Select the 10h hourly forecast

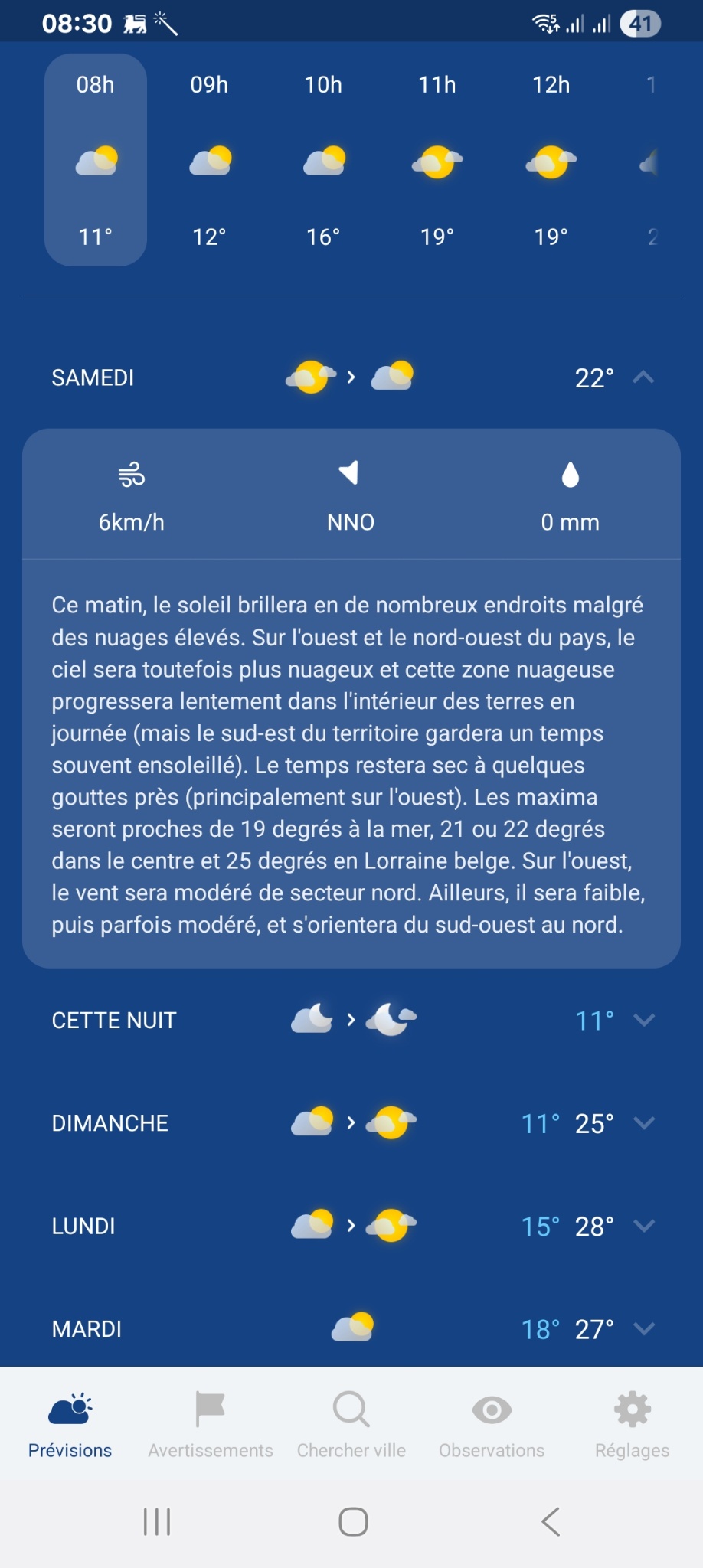point(323,160)
